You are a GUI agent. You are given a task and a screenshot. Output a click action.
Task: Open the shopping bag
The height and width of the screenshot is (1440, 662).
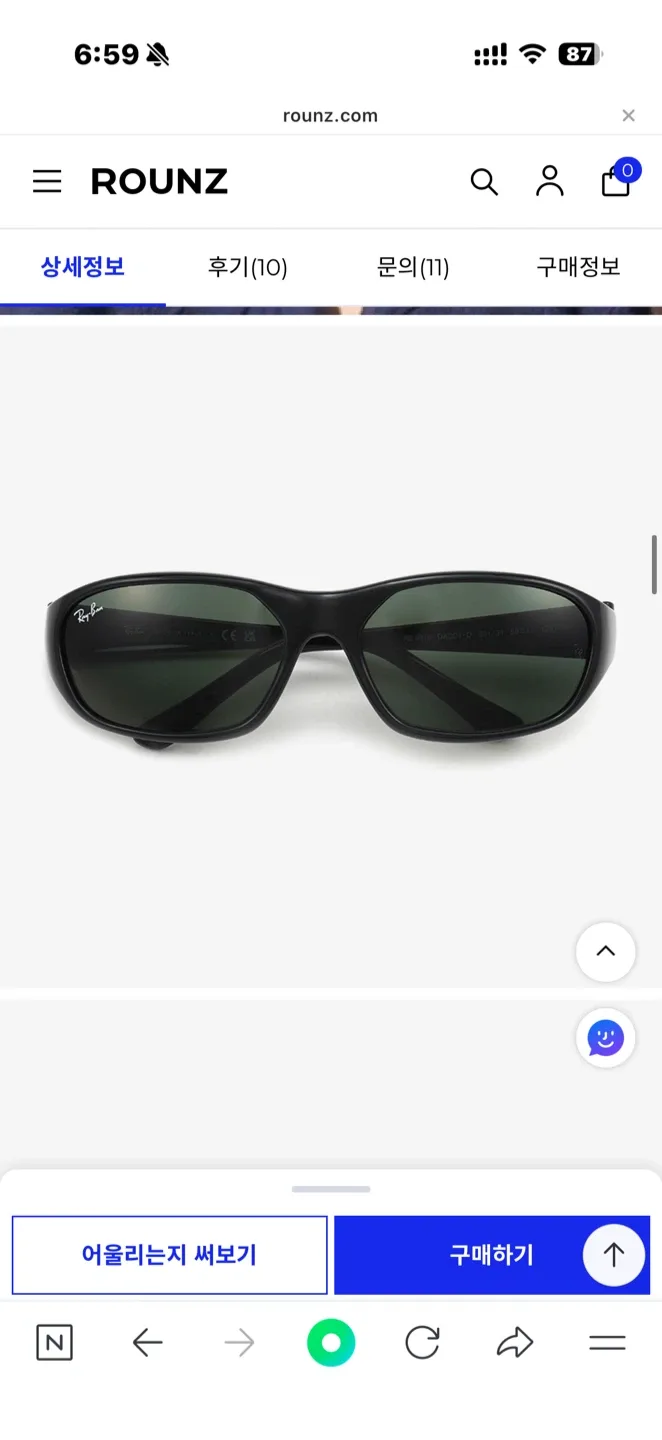[616, 181]
